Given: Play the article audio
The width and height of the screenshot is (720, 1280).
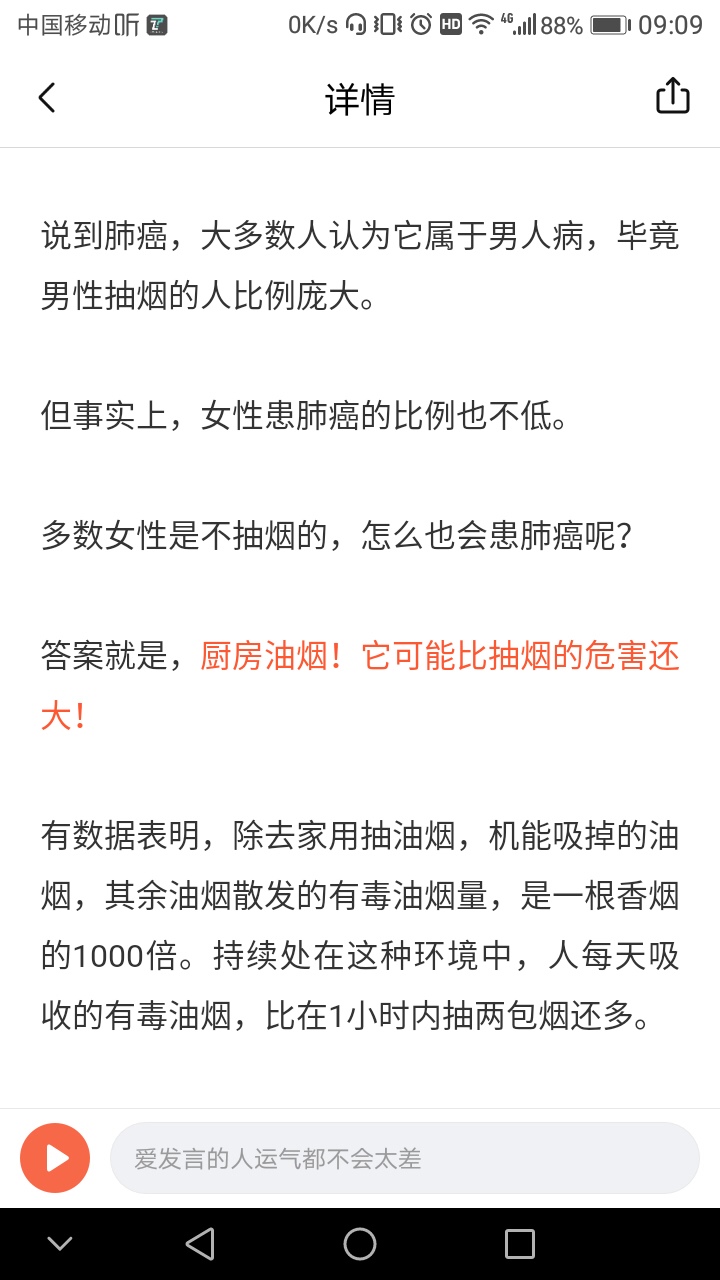Looking at the screenshot, I should click(55, 1158).
